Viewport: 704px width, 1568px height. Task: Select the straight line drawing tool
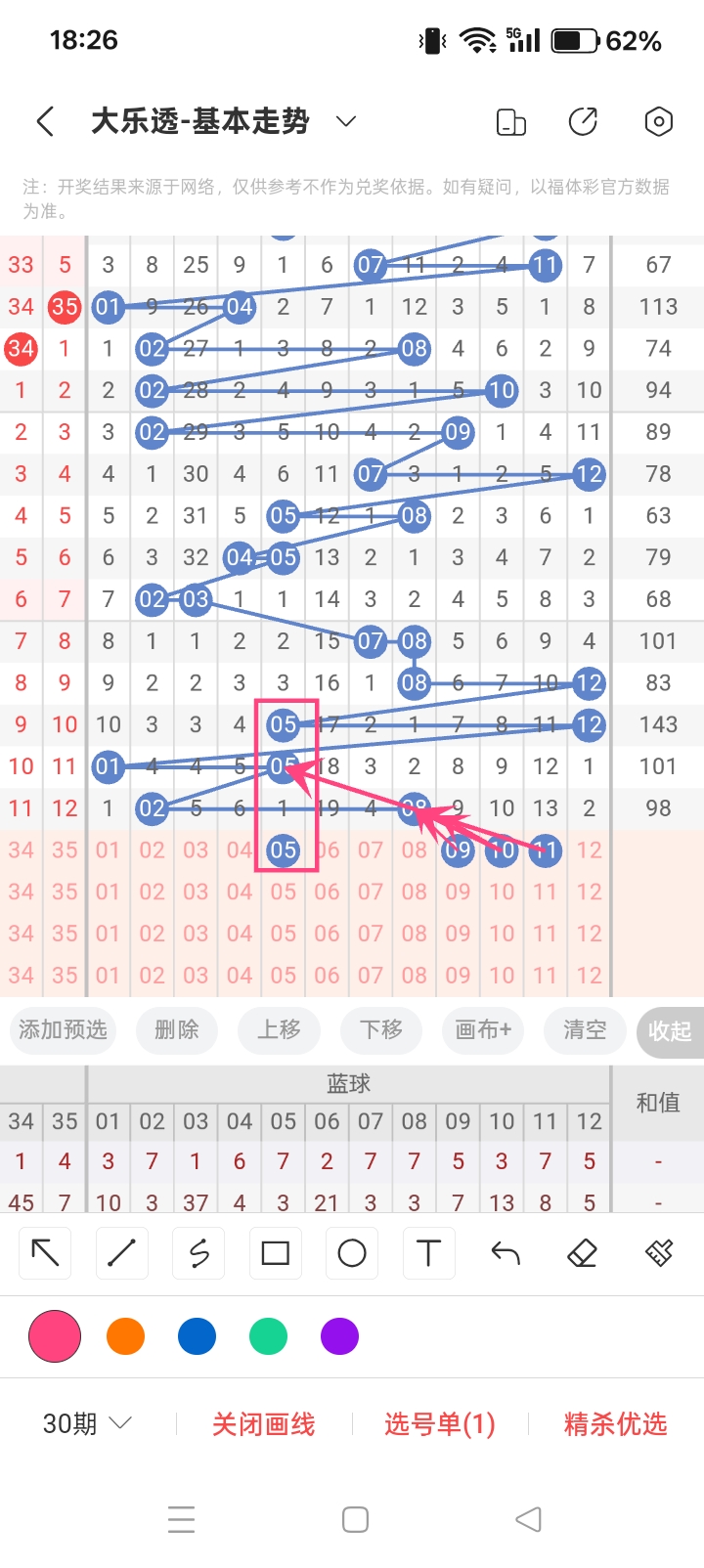point(121,1252)
